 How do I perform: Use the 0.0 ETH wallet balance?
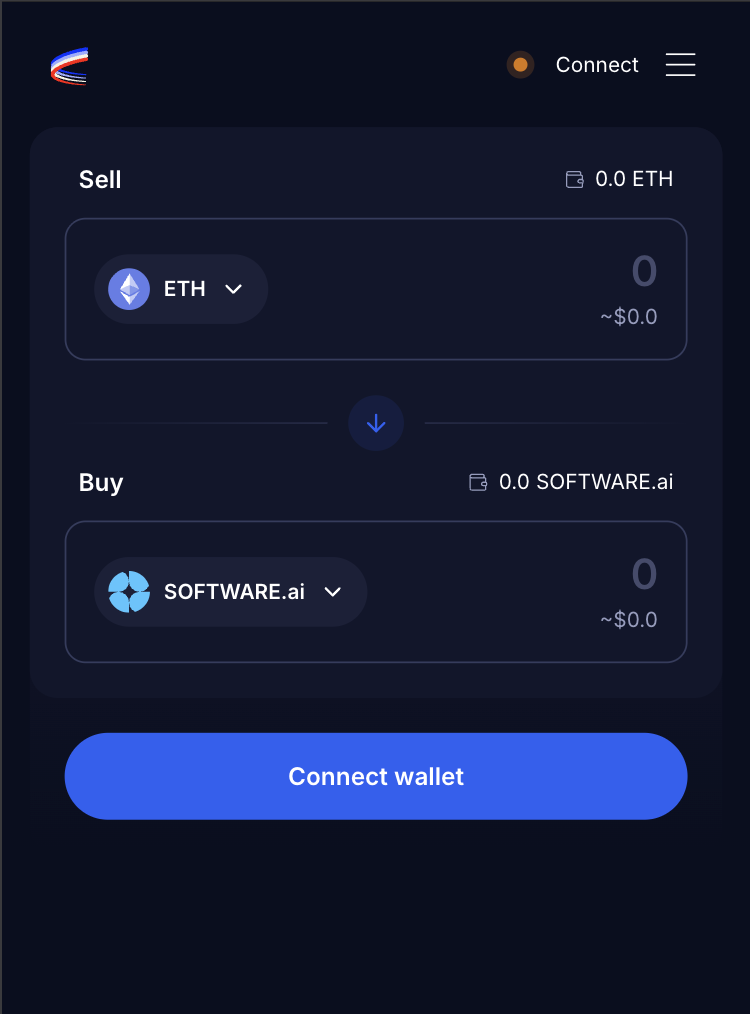(620, 179)
